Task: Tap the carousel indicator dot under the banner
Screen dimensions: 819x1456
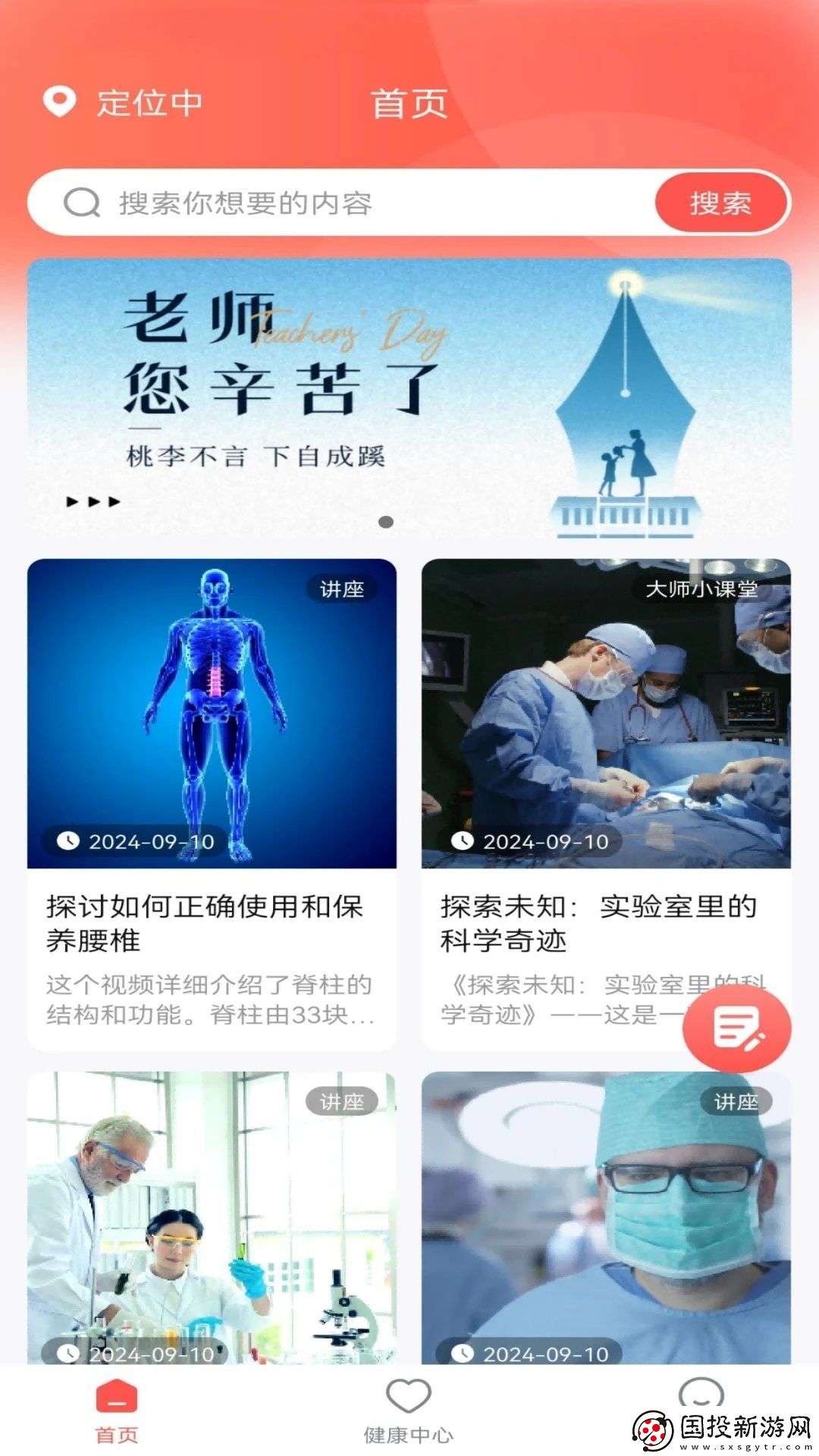Action: (x=388, y=522)
